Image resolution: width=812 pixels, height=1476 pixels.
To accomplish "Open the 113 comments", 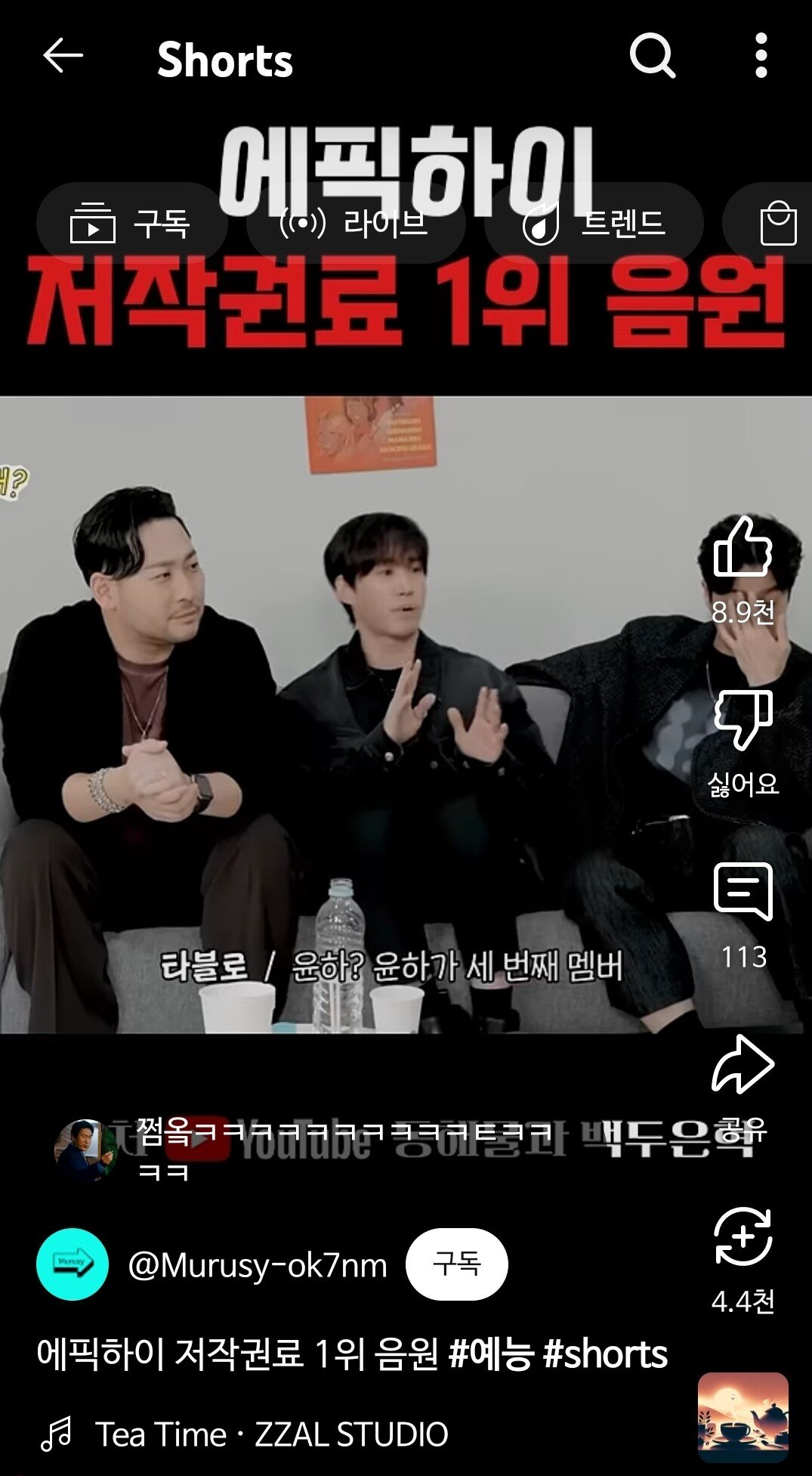I will coord(743,893).
